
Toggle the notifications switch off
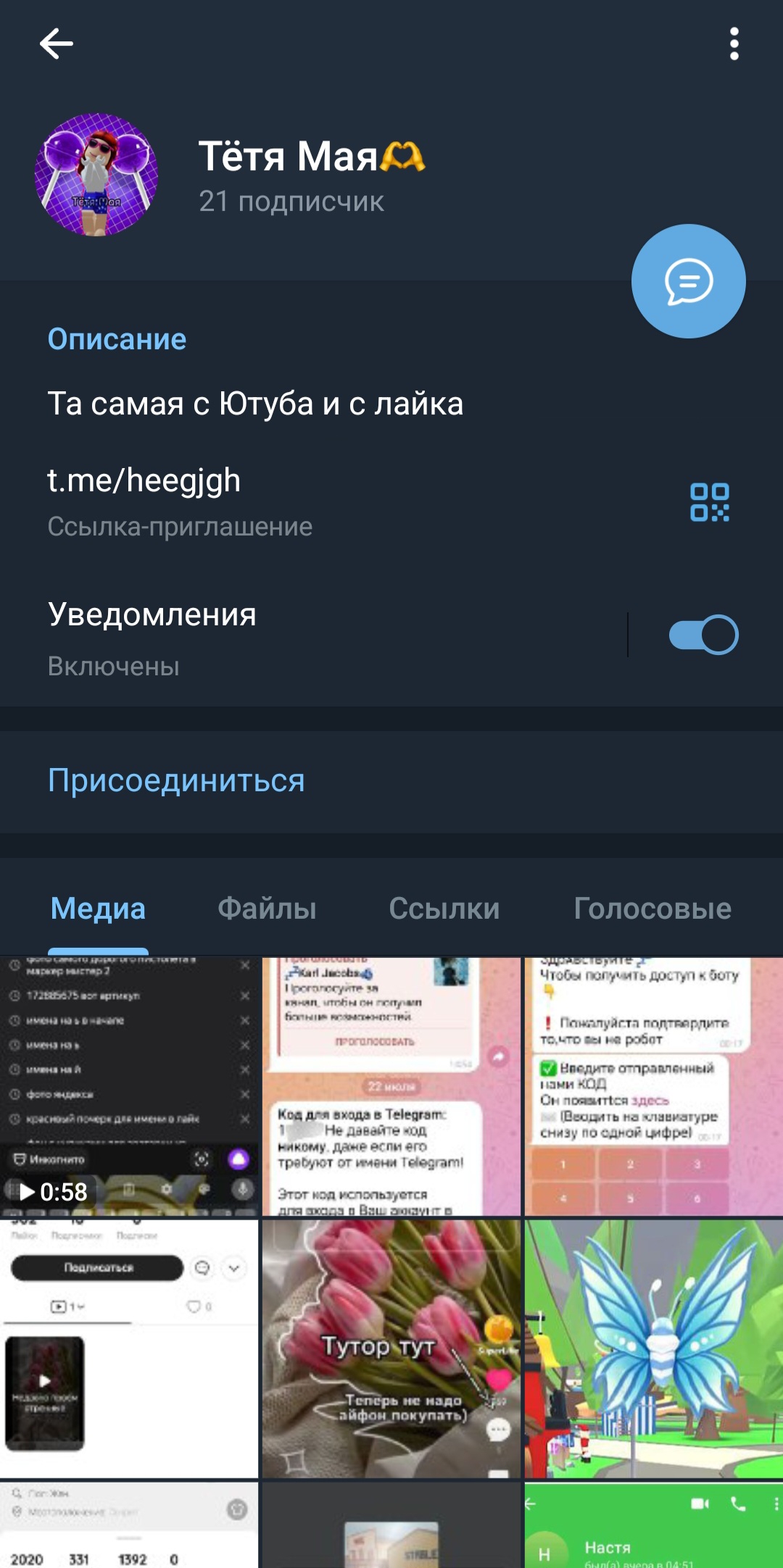(703, 635)
